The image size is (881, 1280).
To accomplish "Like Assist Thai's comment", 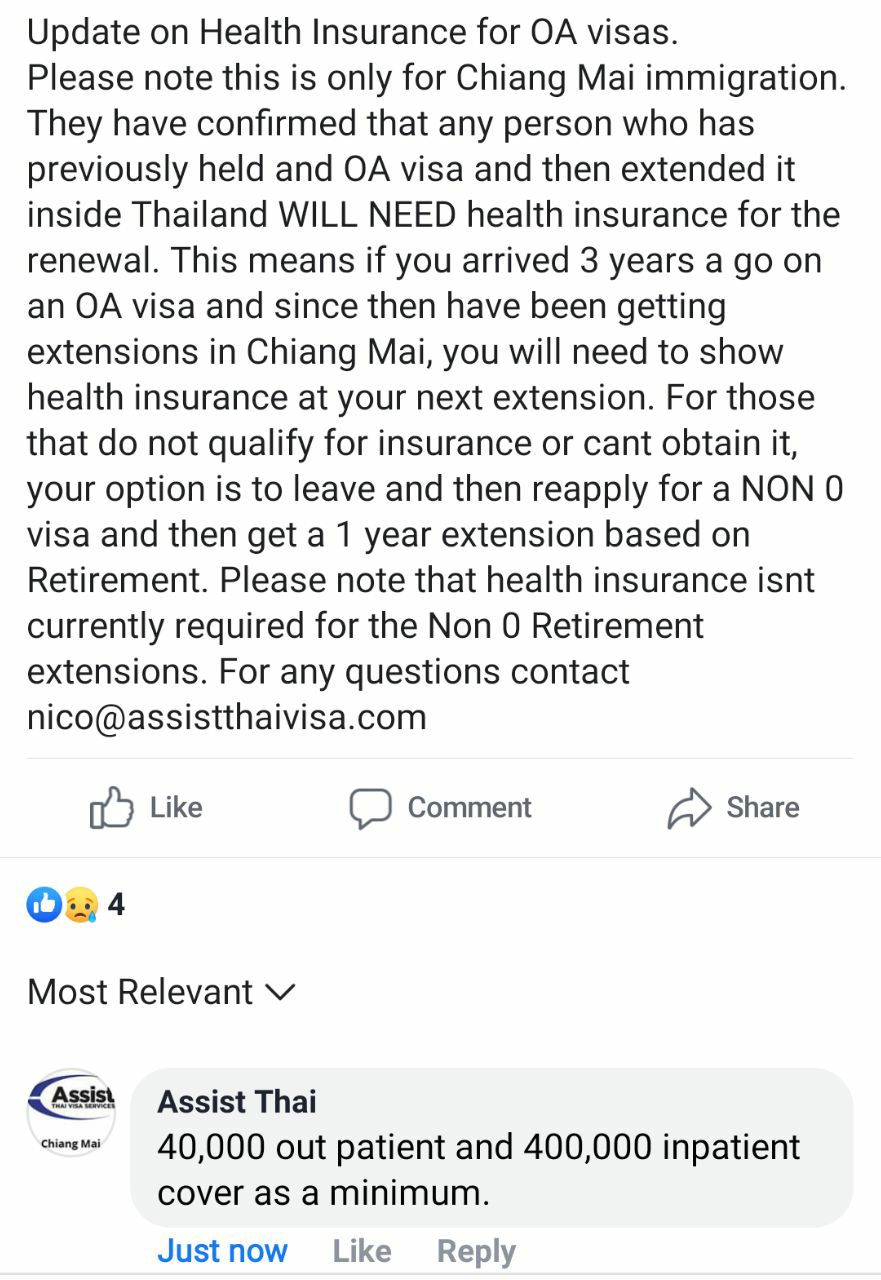I will pyautogui.click(x=361, y=1251).
